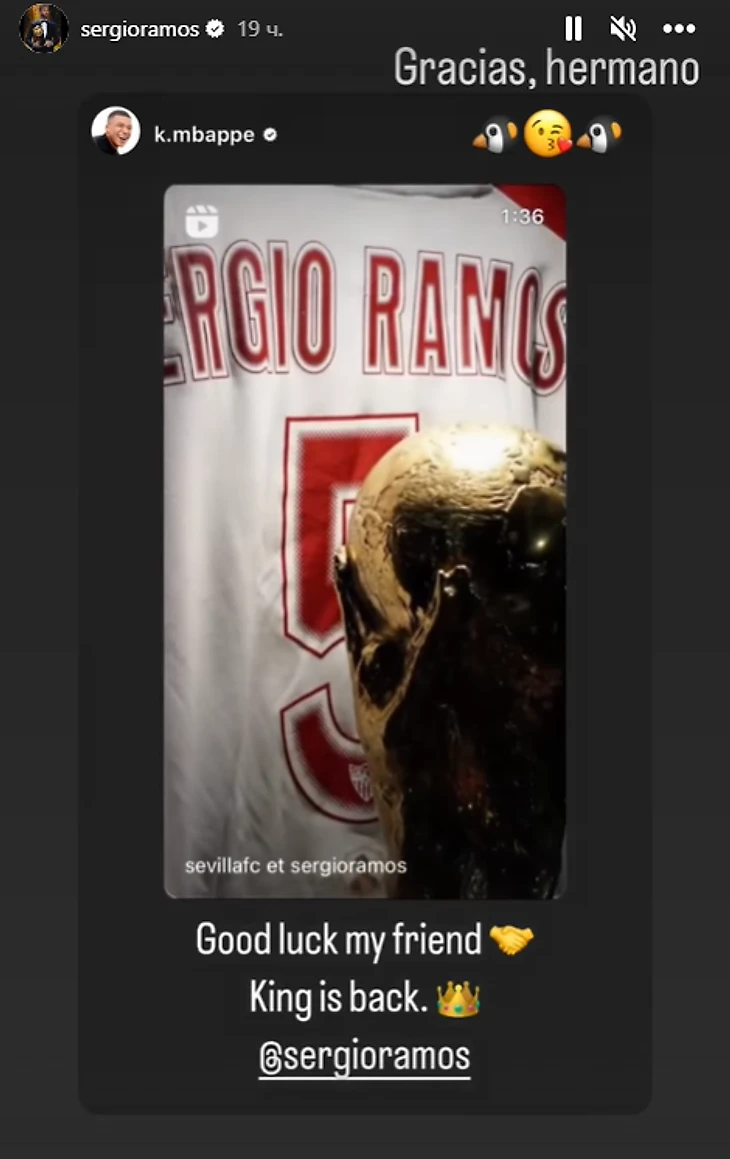Tap the @sergioramos mention link
Viewport: 730px width, 1159px height.
[364, 1056]
